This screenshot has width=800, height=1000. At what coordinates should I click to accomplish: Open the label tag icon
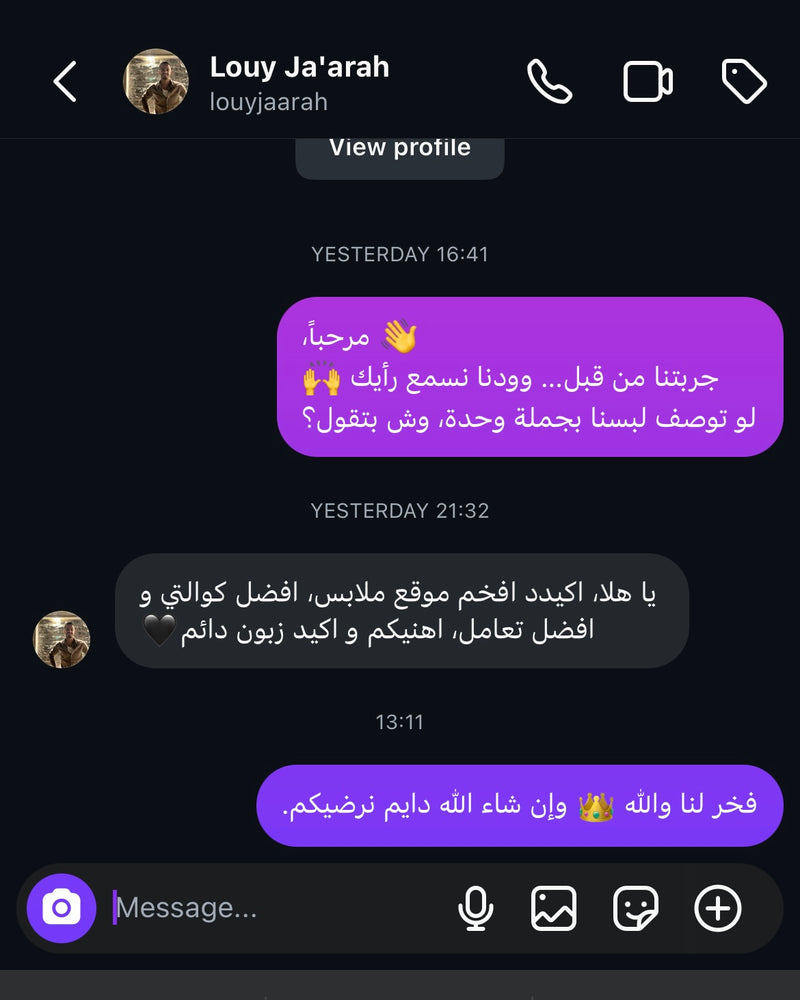tap(744, 82)
